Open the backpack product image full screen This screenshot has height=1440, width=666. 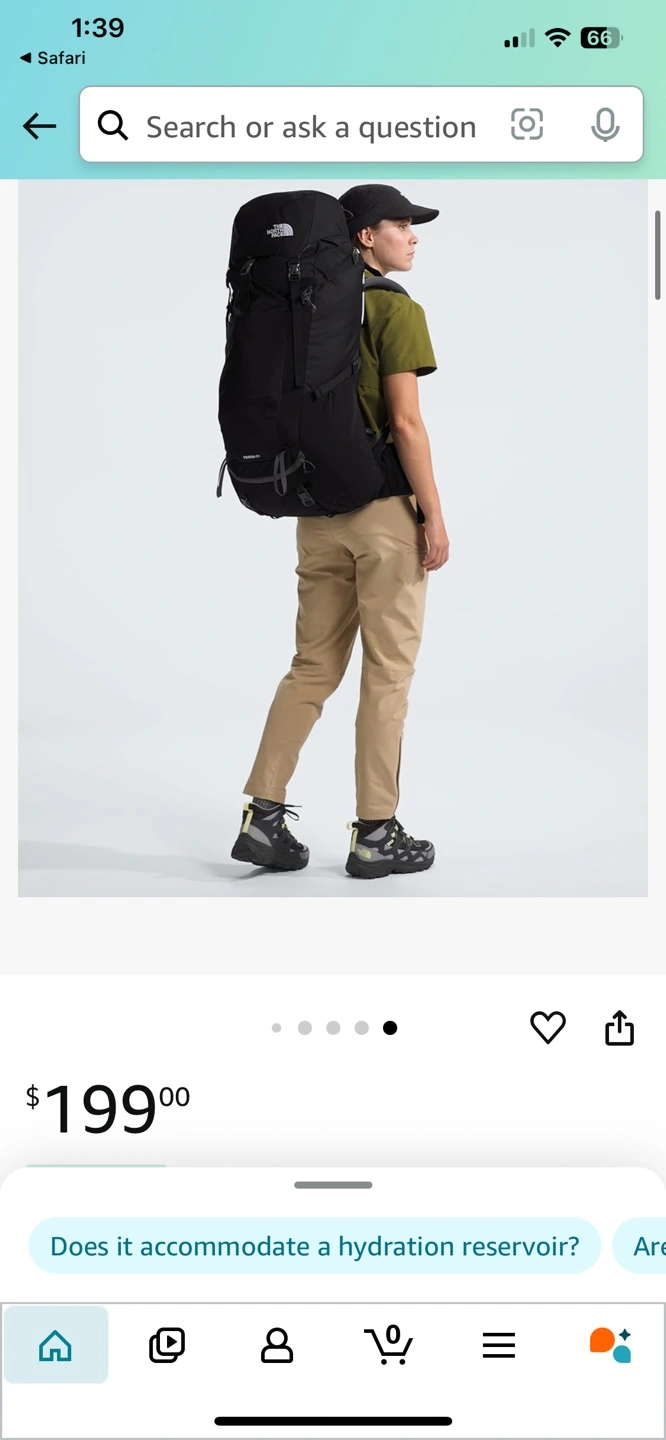[x=333, y=538]
